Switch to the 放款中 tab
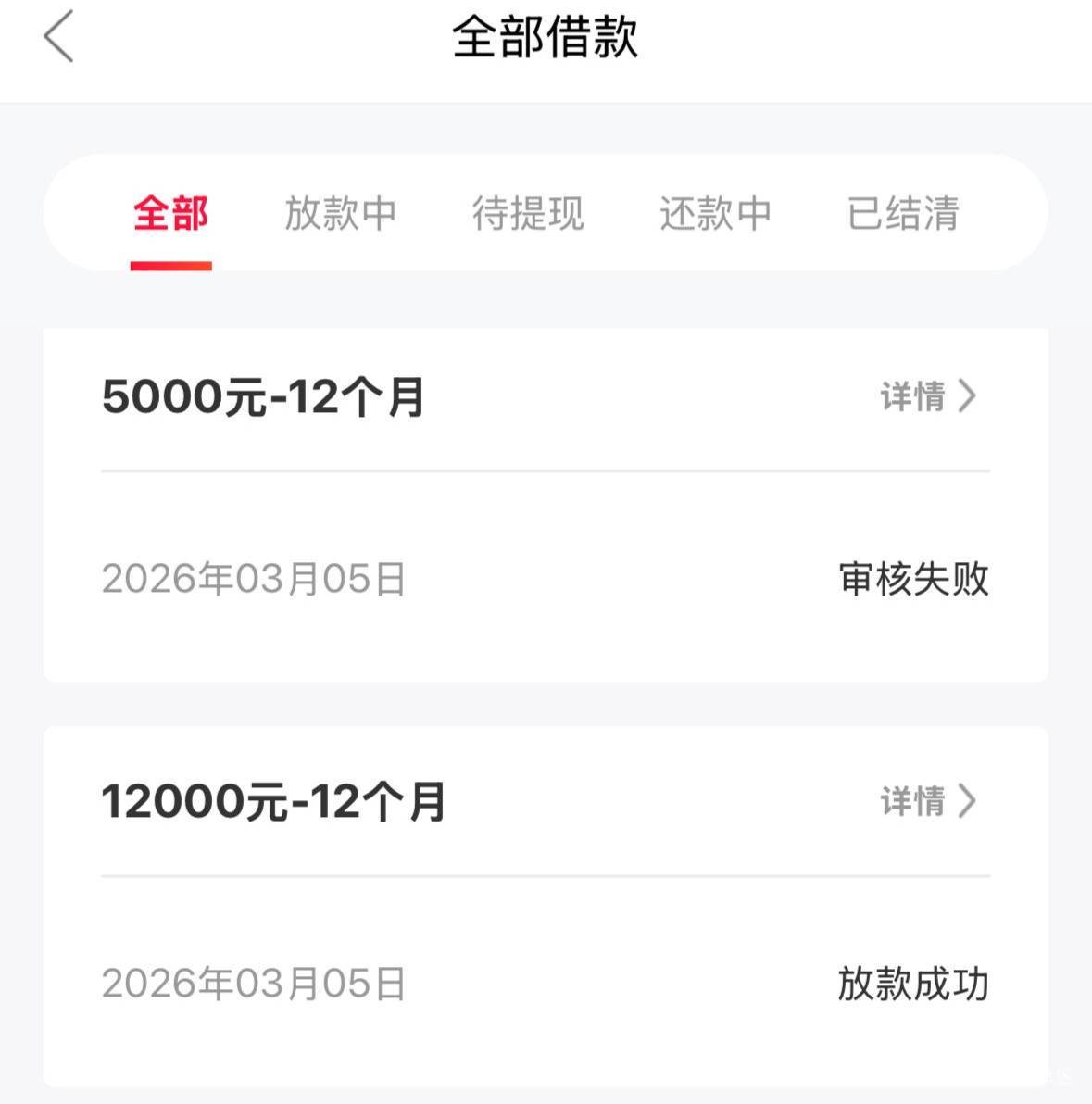1092x1104 pixels. [340, 214]
